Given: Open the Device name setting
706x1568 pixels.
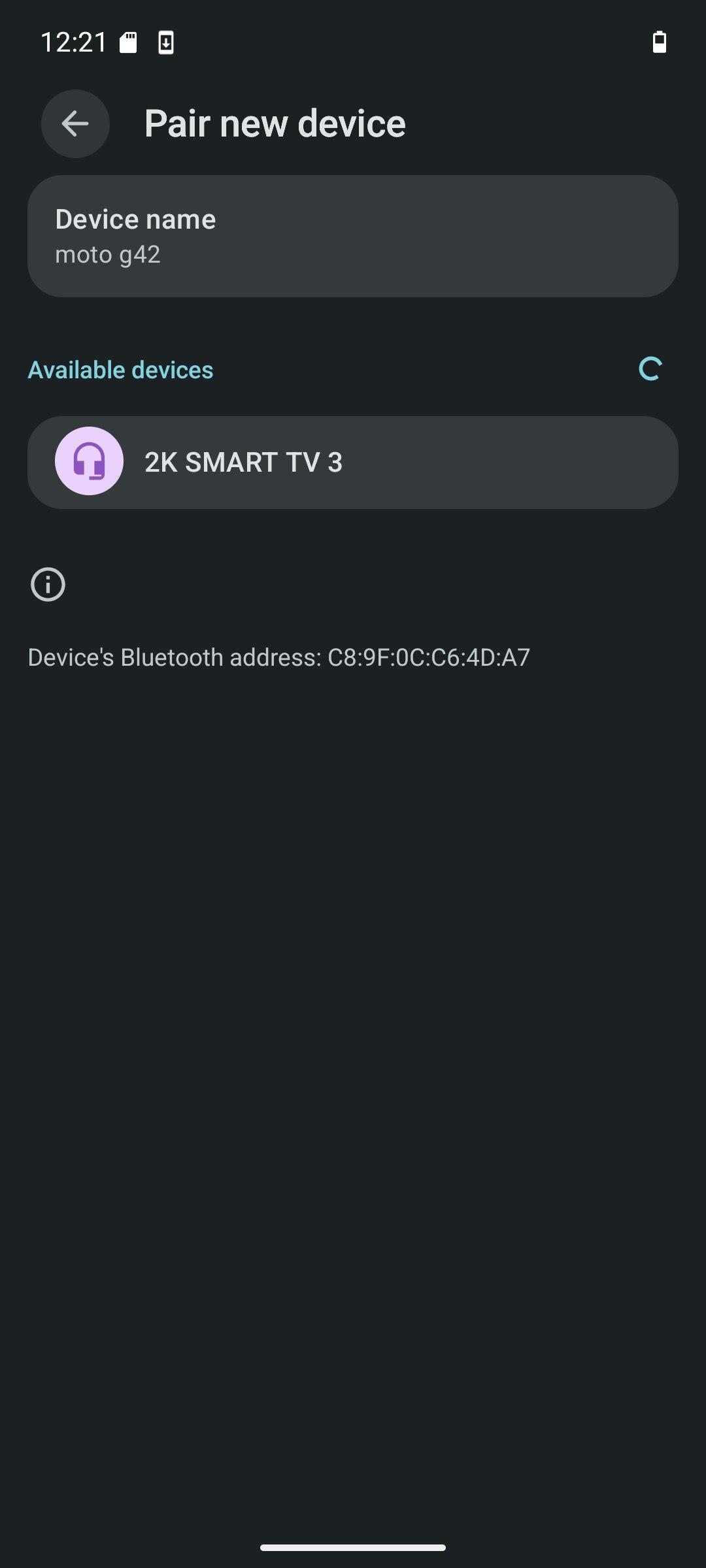Looking at the screenshot, I should pos(352,236).
